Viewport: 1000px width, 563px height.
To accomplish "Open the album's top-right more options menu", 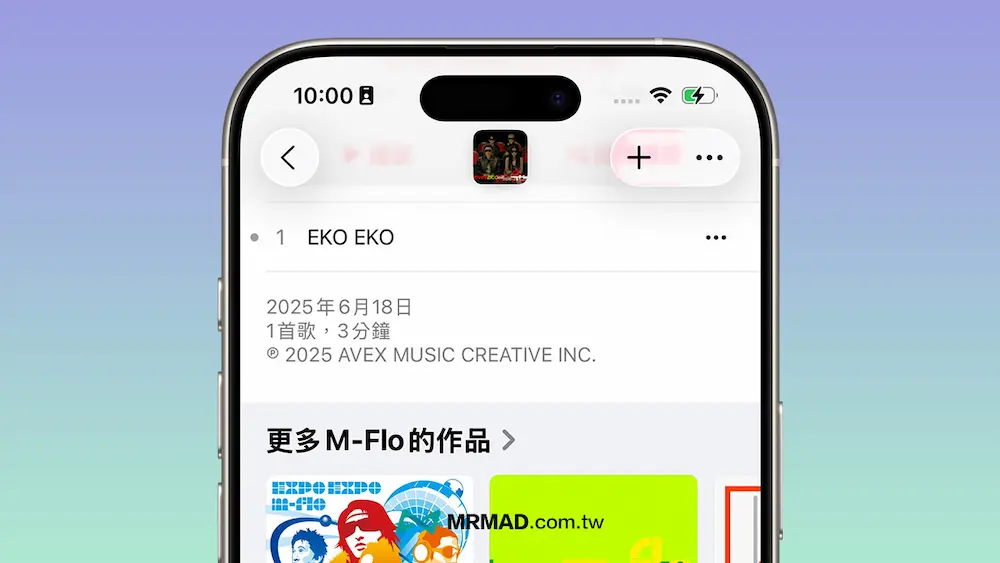I will 709,157.
